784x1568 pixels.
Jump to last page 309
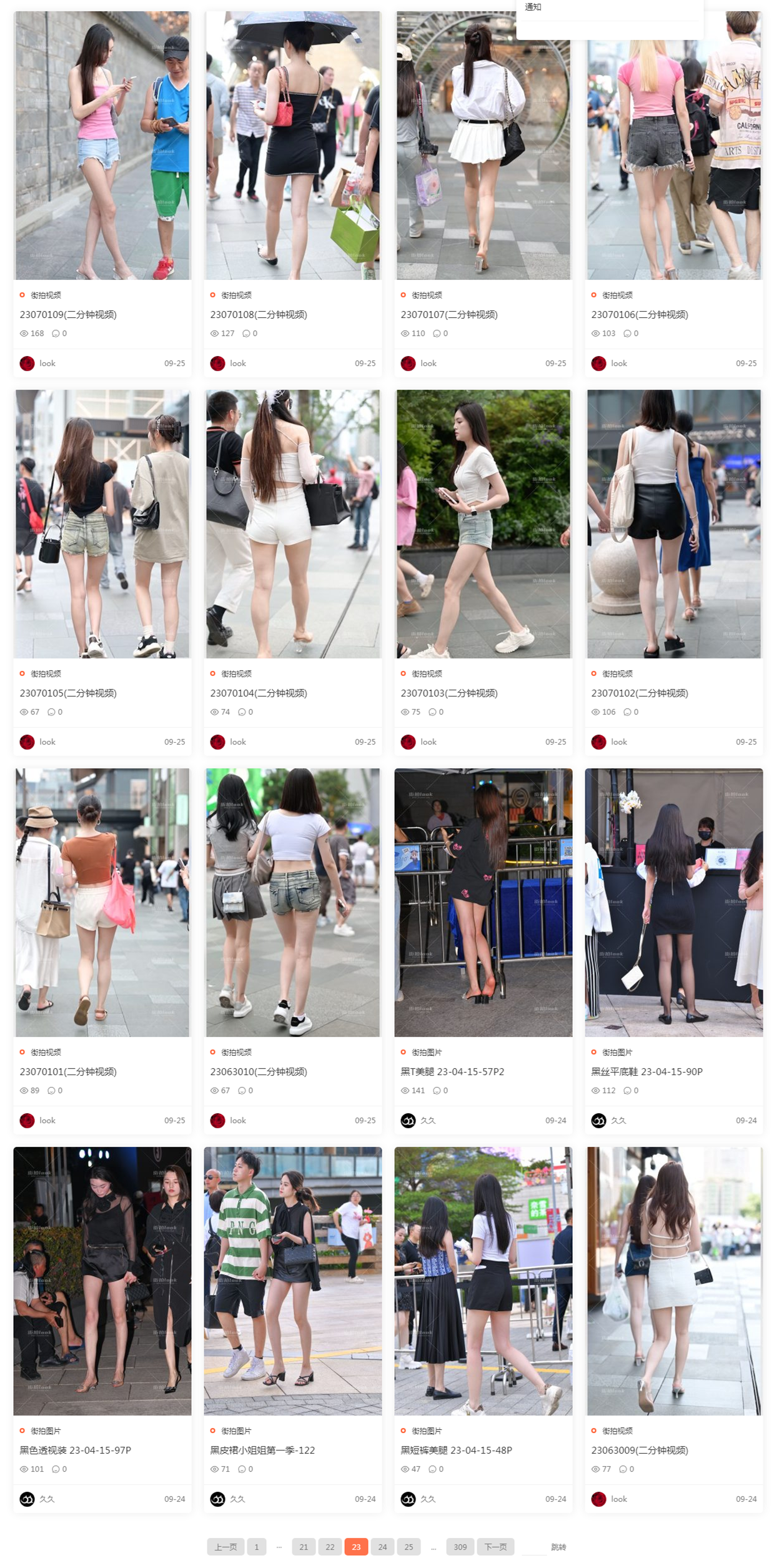460,1547
